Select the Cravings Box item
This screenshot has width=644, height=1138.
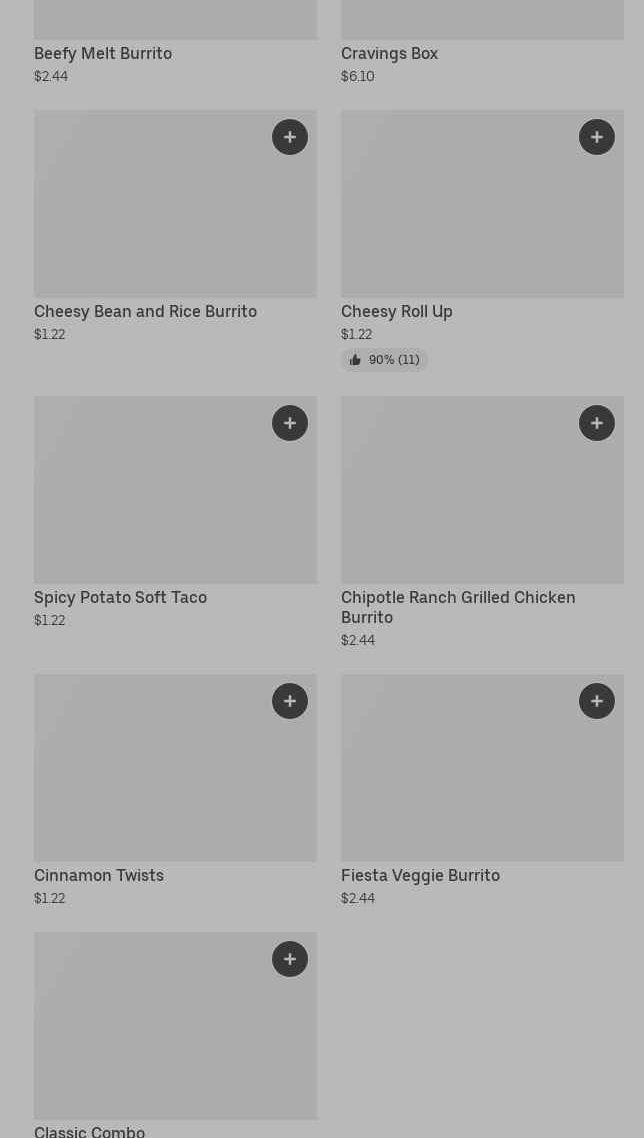389,54
